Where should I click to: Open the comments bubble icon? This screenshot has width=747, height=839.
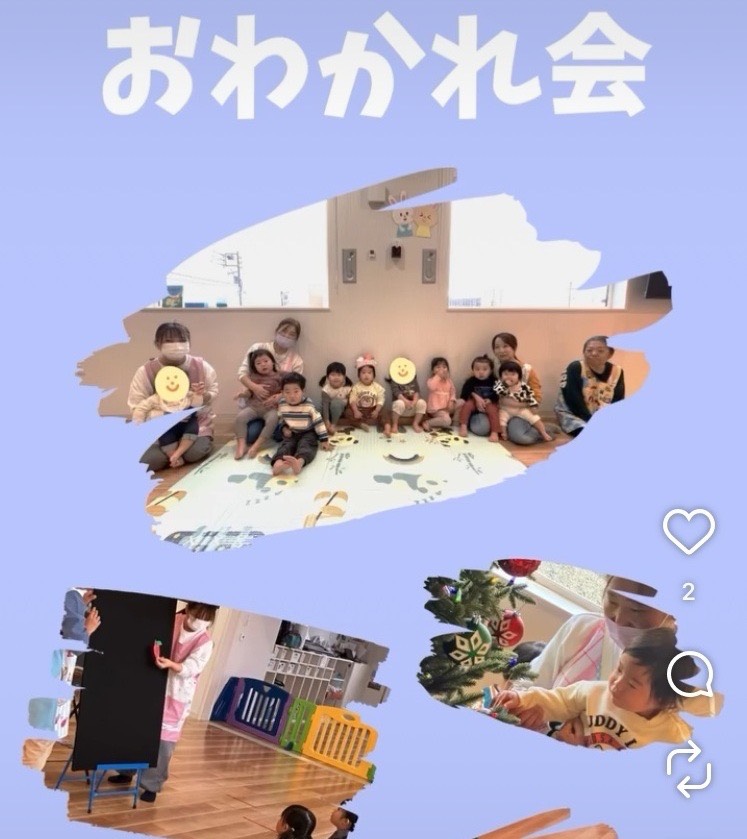[x=689, y=675]
